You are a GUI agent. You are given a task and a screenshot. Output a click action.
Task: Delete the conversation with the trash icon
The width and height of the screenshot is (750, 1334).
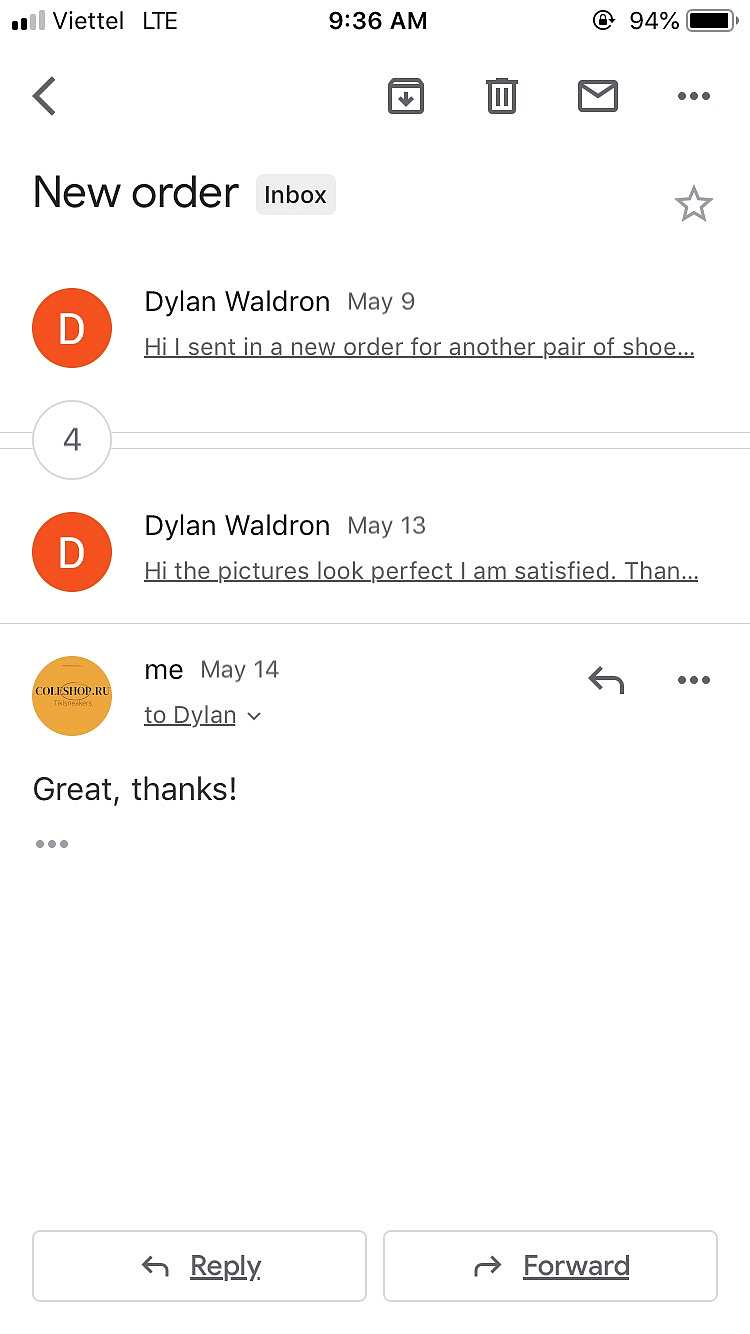(501, 96)
